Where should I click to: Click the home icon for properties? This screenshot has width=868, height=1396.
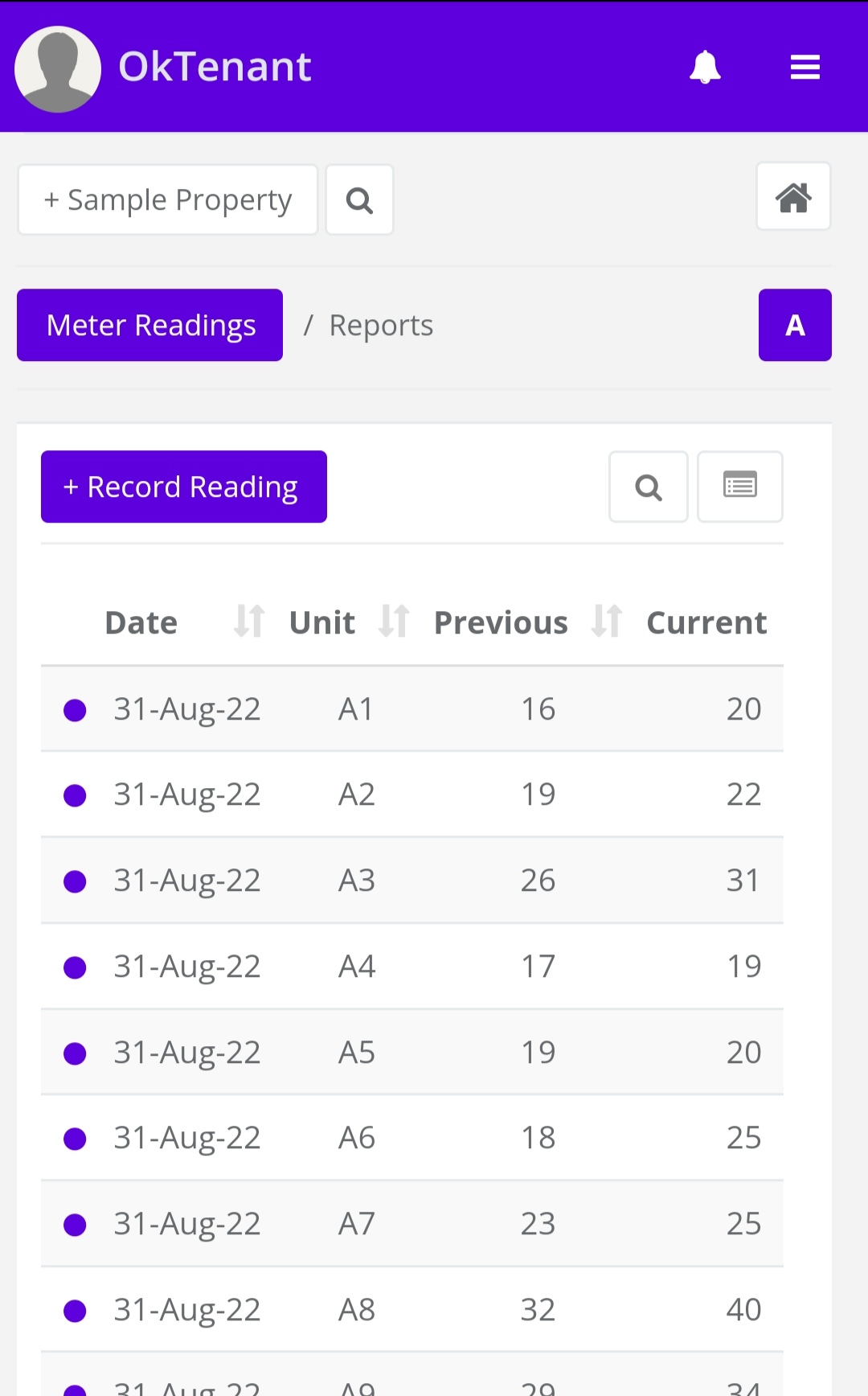(x=793, y=196)
